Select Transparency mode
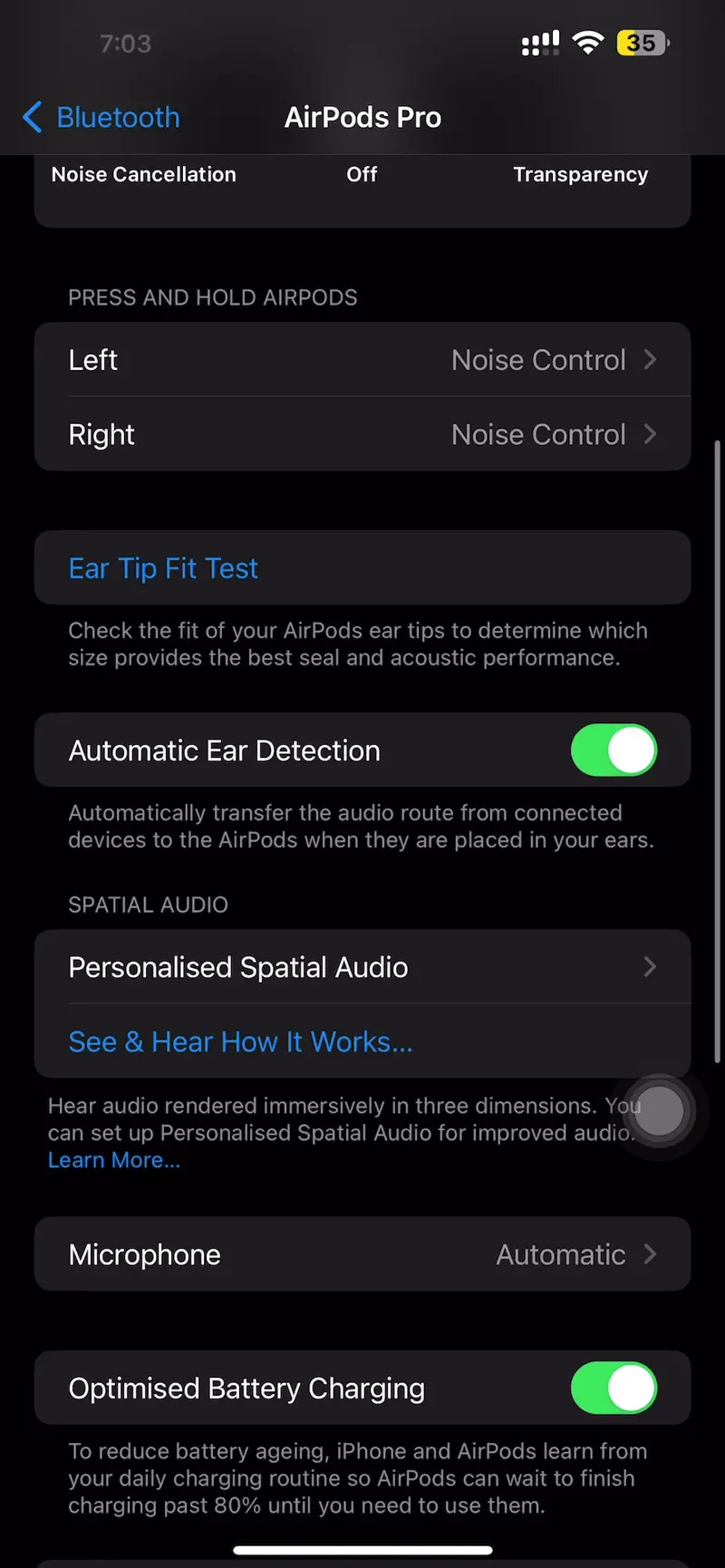Viewport: 725px width, 1568px height. click(x=580, y=175)
